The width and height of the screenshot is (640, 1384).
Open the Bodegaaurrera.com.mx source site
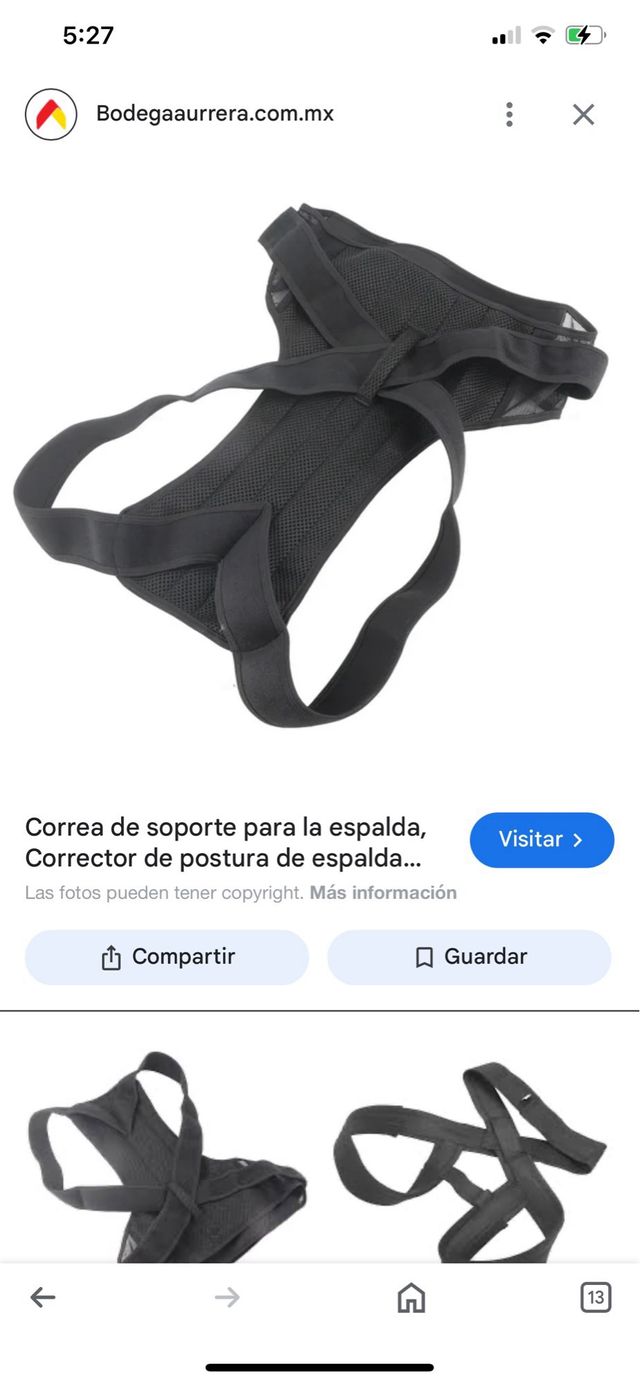214,114
